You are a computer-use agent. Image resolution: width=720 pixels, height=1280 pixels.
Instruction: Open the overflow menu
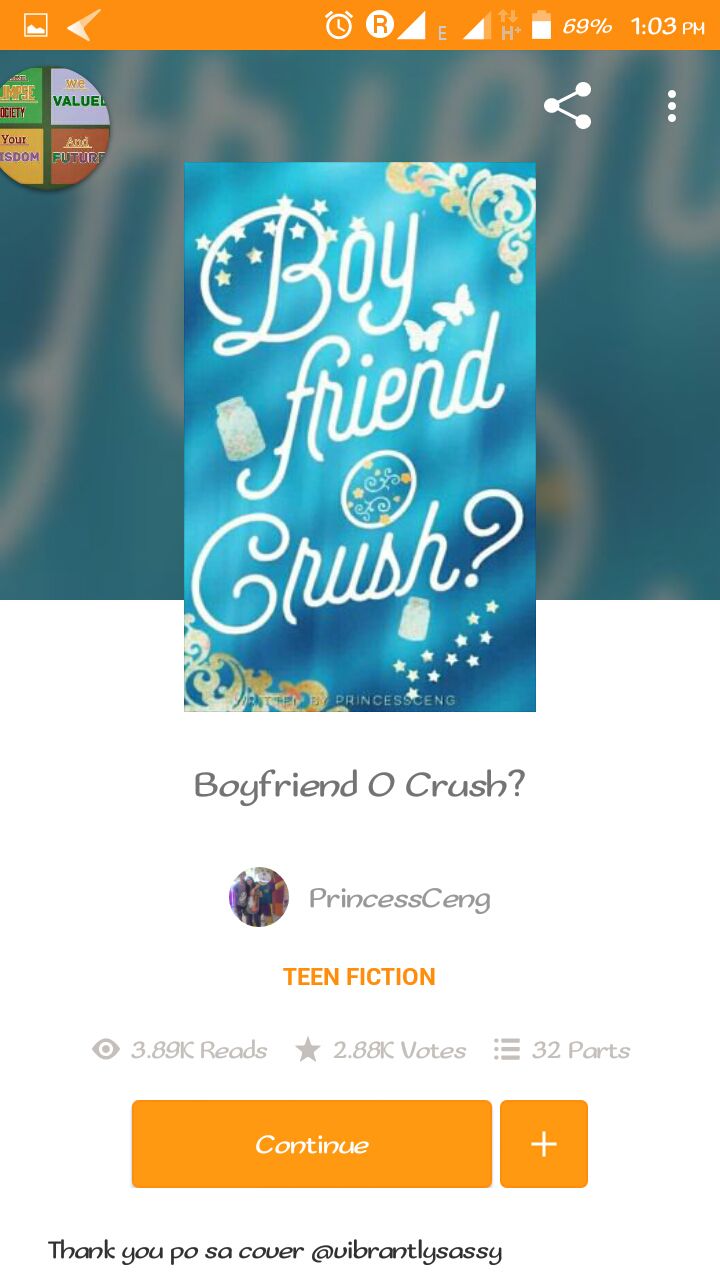point(672,106)
